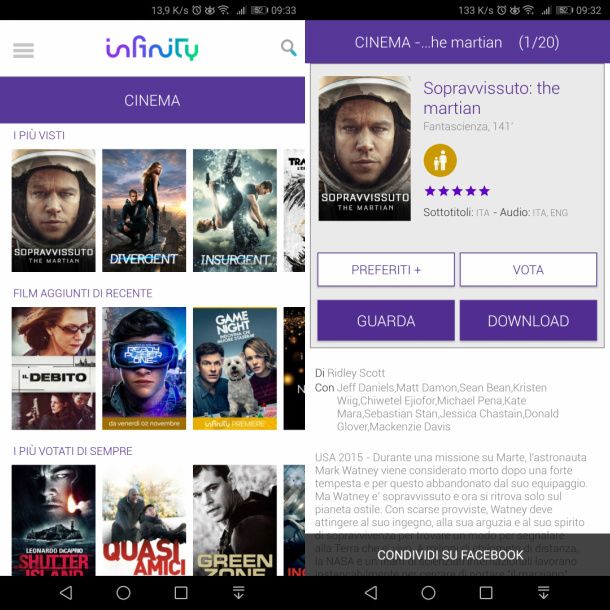Go back with system back button

pyautogui.click(x=66, y=593)
